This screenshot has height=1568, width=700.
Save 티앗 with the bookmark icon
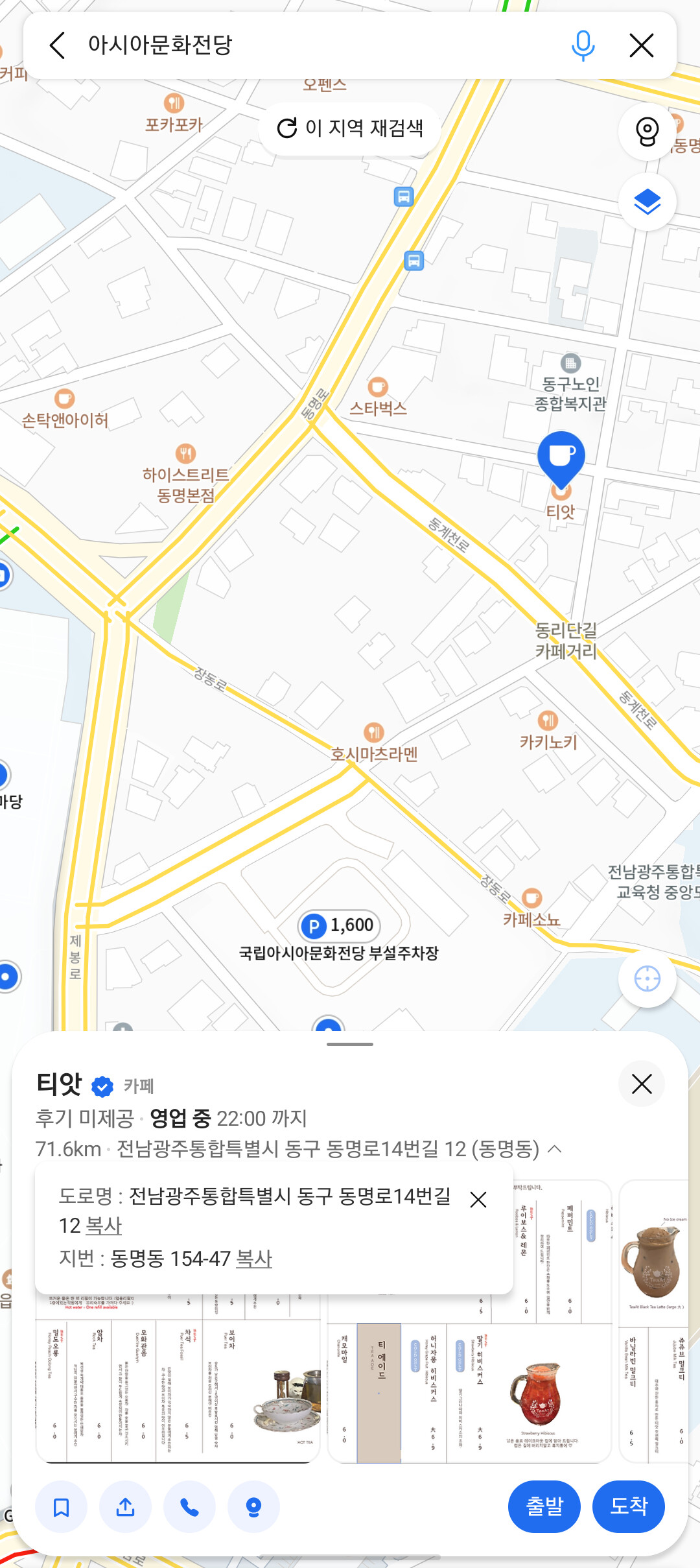pyautogui.click(x=61, y=1507)
